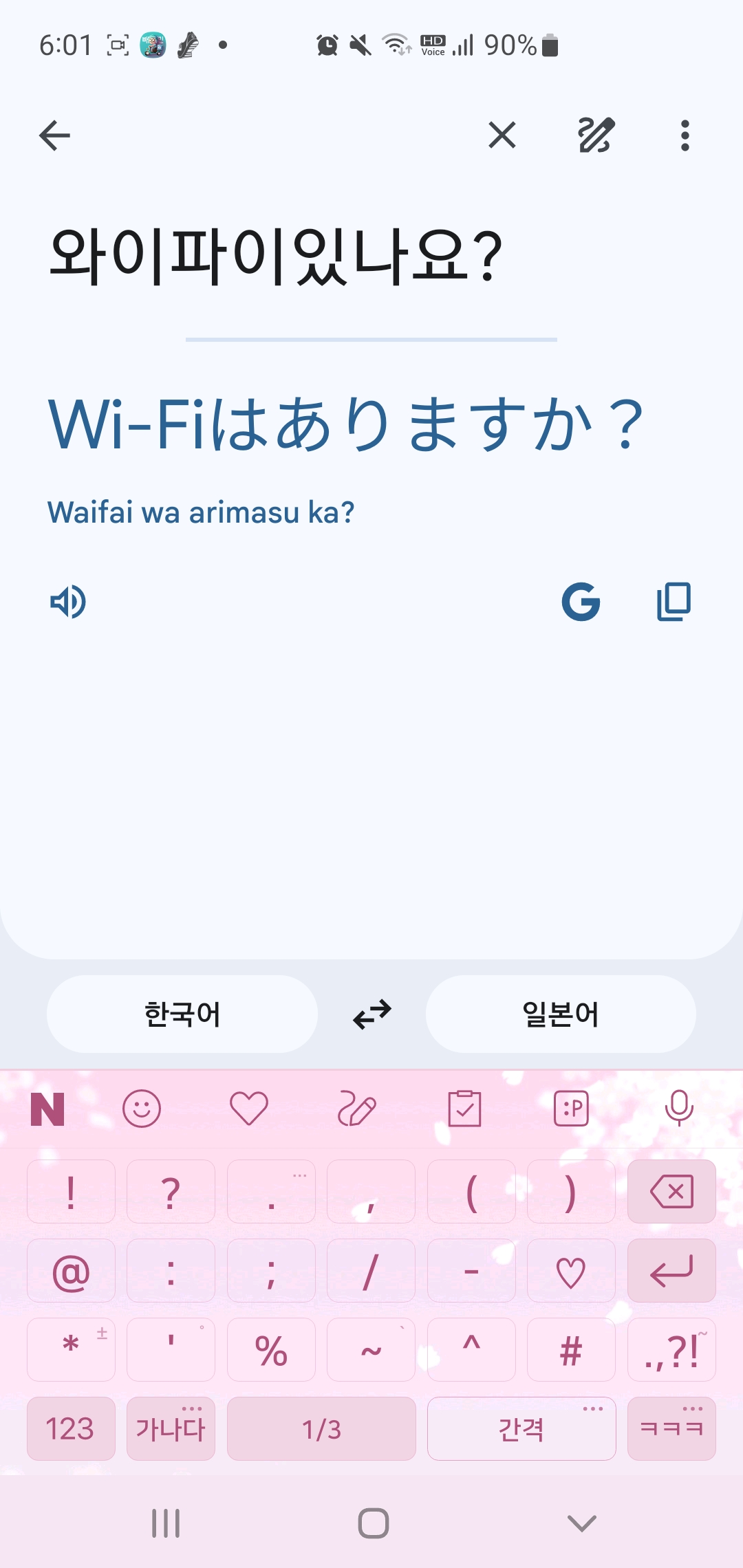Image resolution: width=743 pixels, height=1568 pixels.
Task: Start voice input from the keyboard
Action: [x=678, y=1107]
